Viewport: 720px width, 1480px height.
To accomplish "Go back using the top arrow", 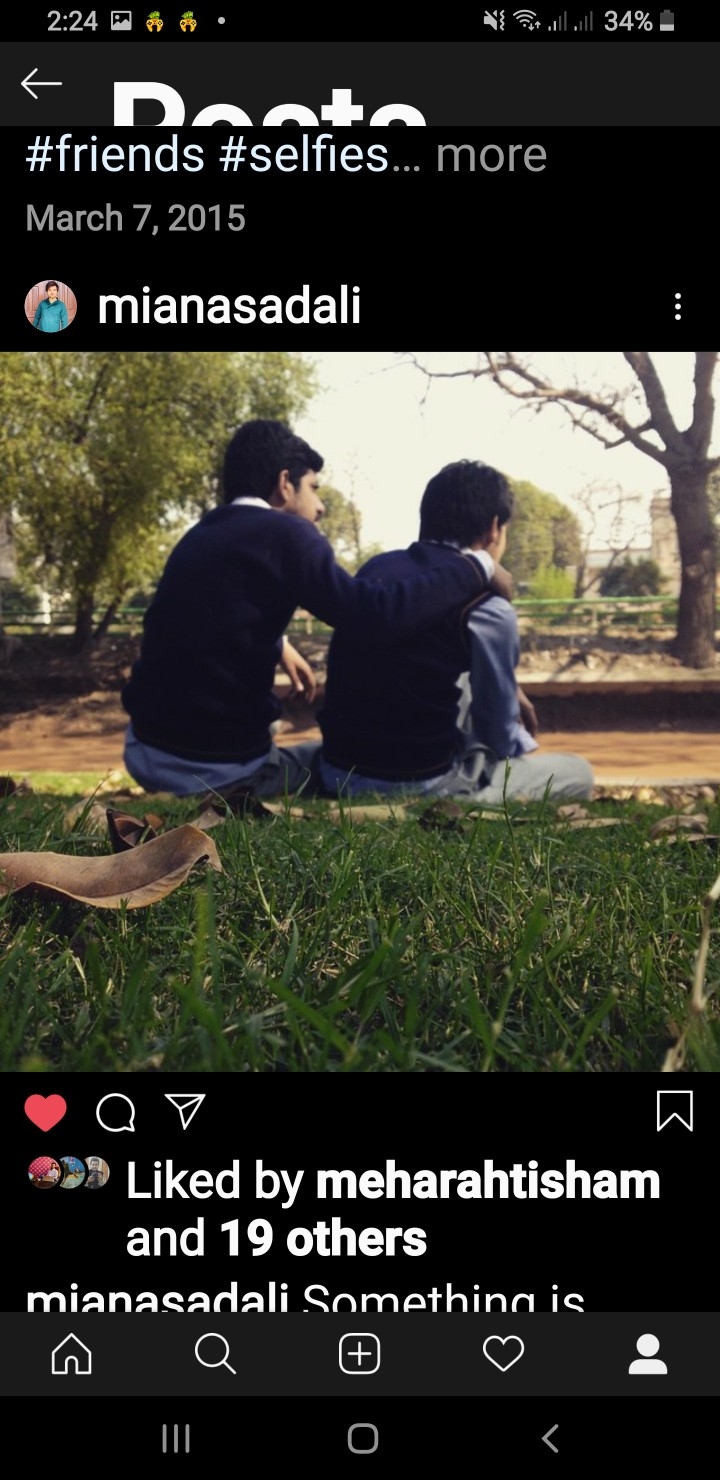I will tap(41, 84).
